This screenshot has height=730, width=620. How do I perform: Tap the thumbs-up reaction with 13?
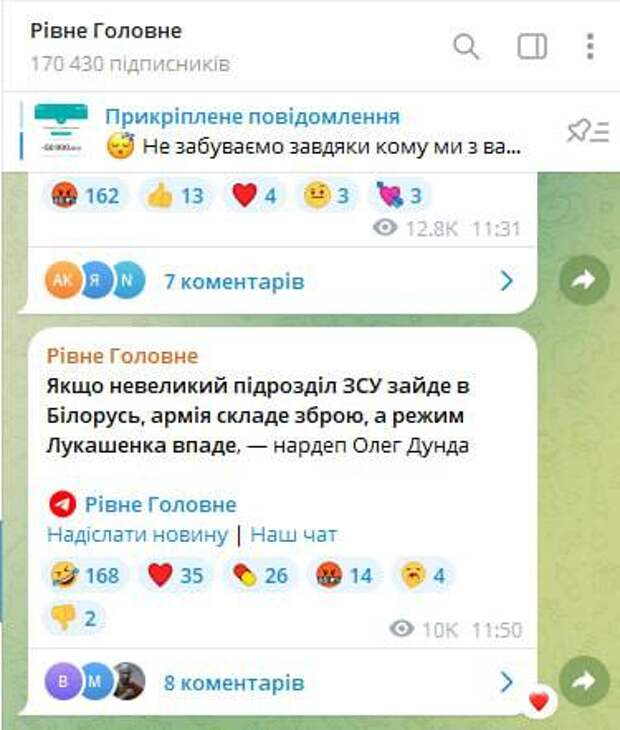[x=175, y=195]
